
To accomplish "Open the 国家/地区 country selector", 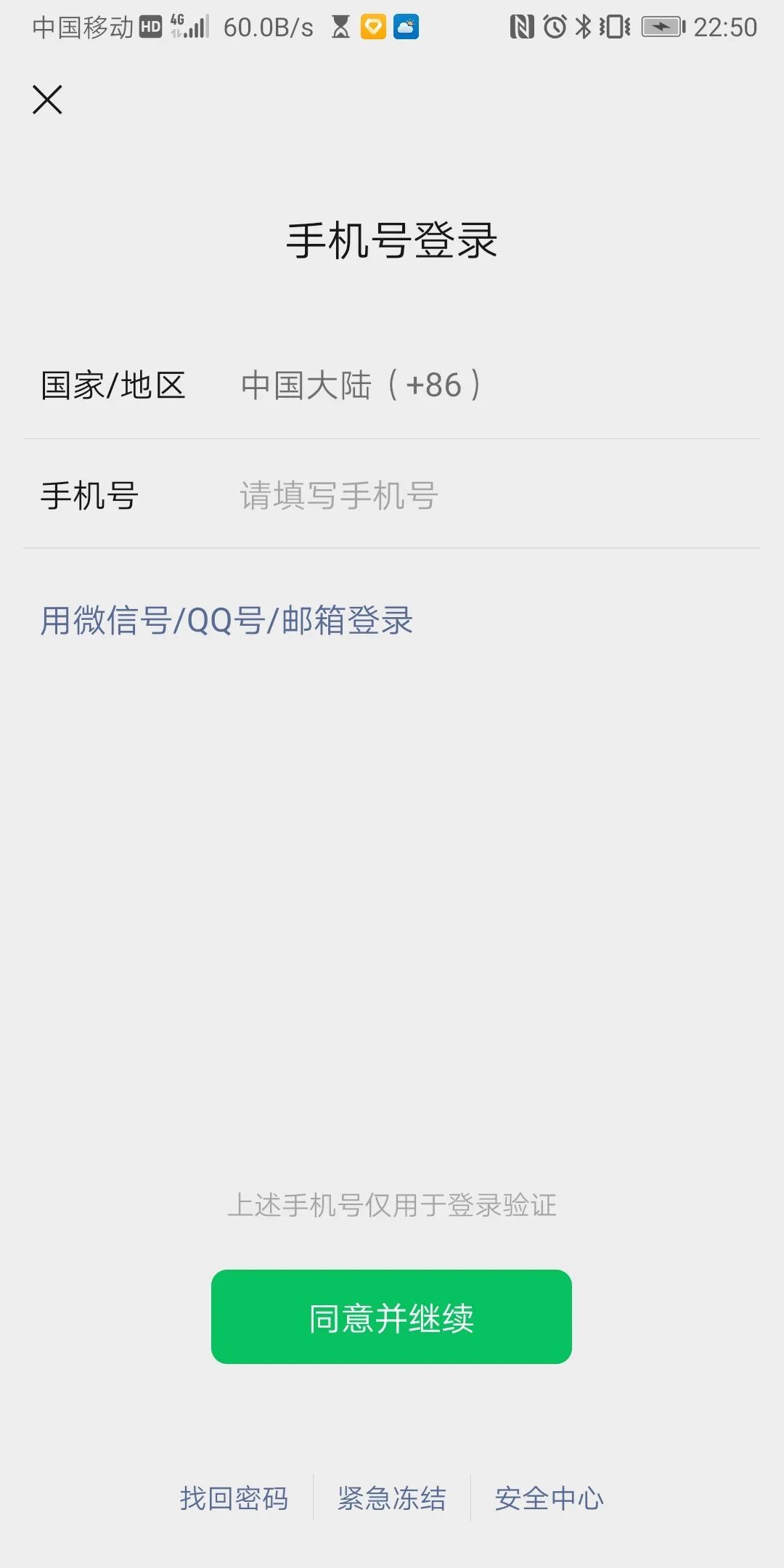I will click(x=113, y=387).
